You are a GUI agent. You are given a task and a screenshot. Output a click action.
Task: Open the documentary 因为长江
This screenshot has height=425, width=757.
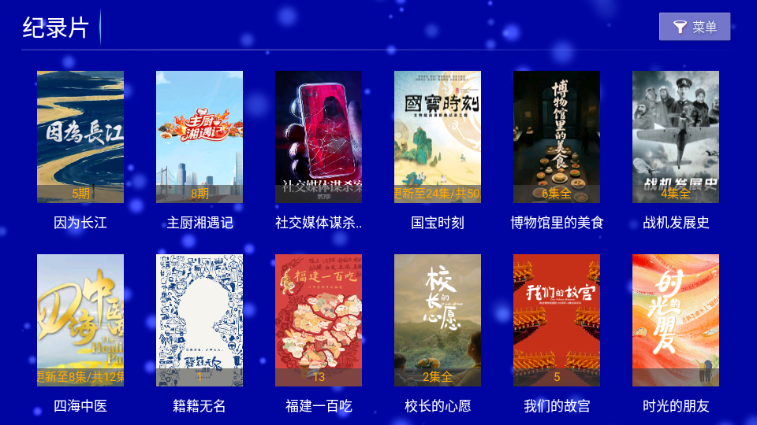coord(80,136)
